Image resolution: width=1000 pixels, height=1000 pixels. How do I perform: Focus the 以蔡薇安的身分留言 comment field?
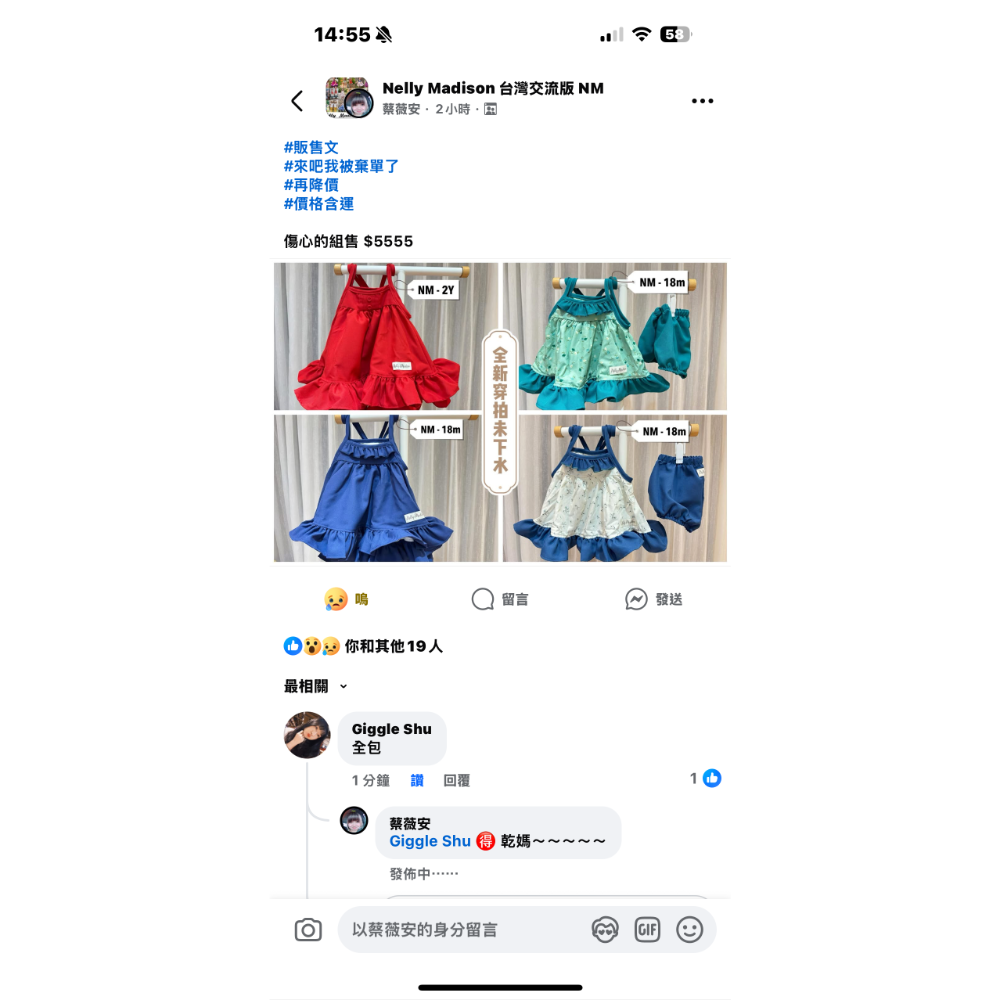click(460, 930)
